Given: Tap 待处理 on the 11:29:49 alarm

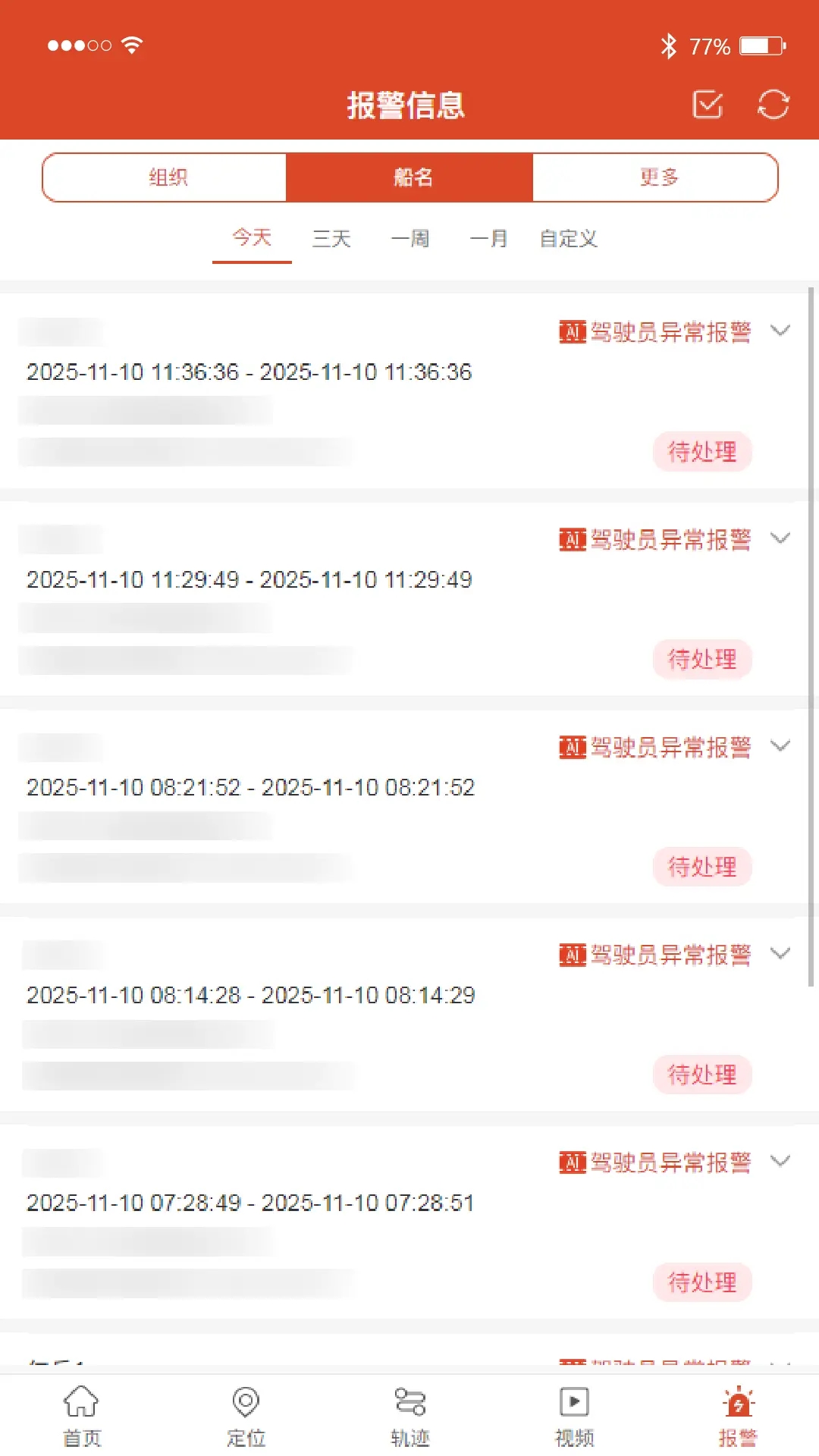Looking at the screenshot, I should [x=702, y=659].
